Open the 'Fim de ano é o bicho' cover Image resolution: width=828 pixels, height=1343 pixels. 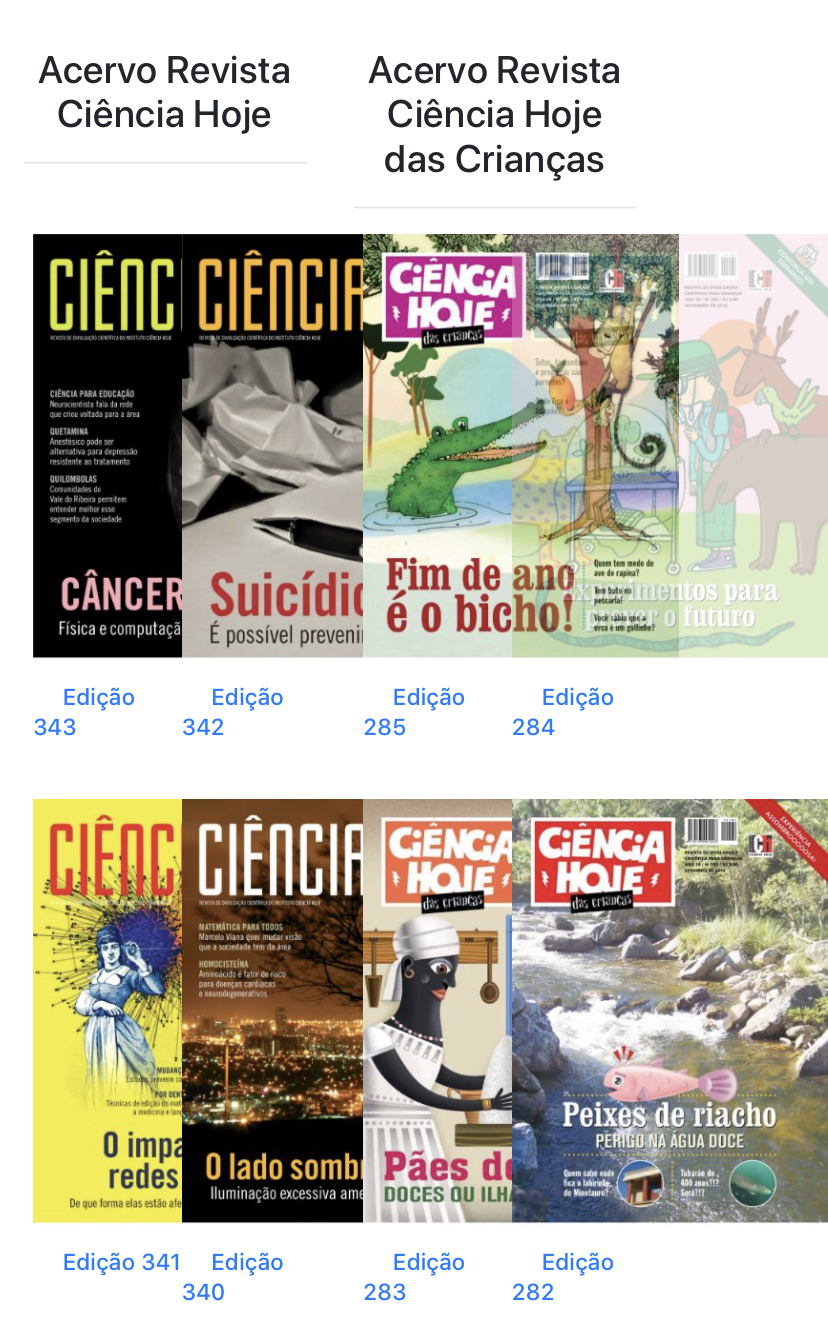(x=437, y=445)
